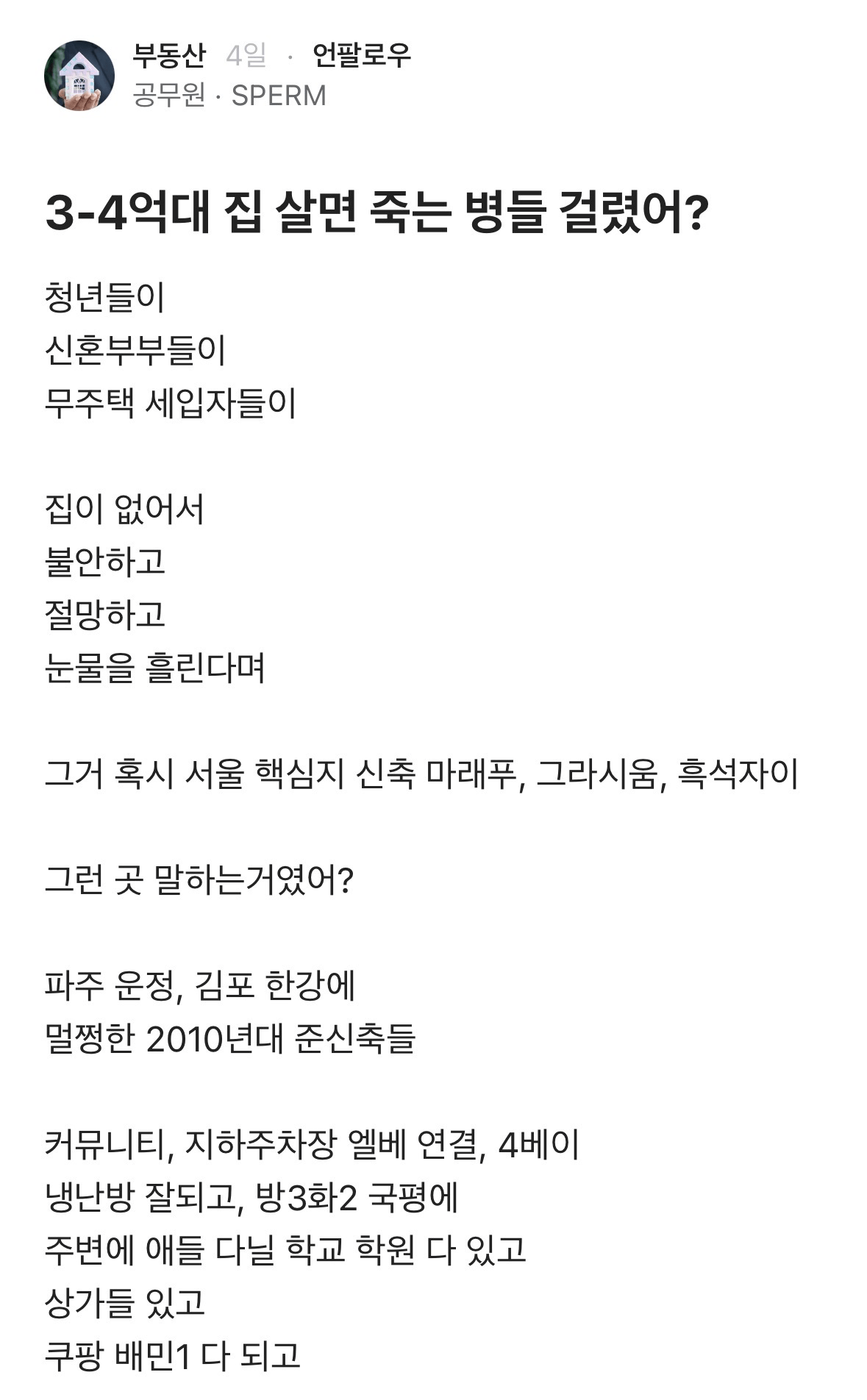Image resolution: width=867 pixels, height=1400 pixels.
Task: Open the 부동산 author name
Action: [x=169, y=55]
